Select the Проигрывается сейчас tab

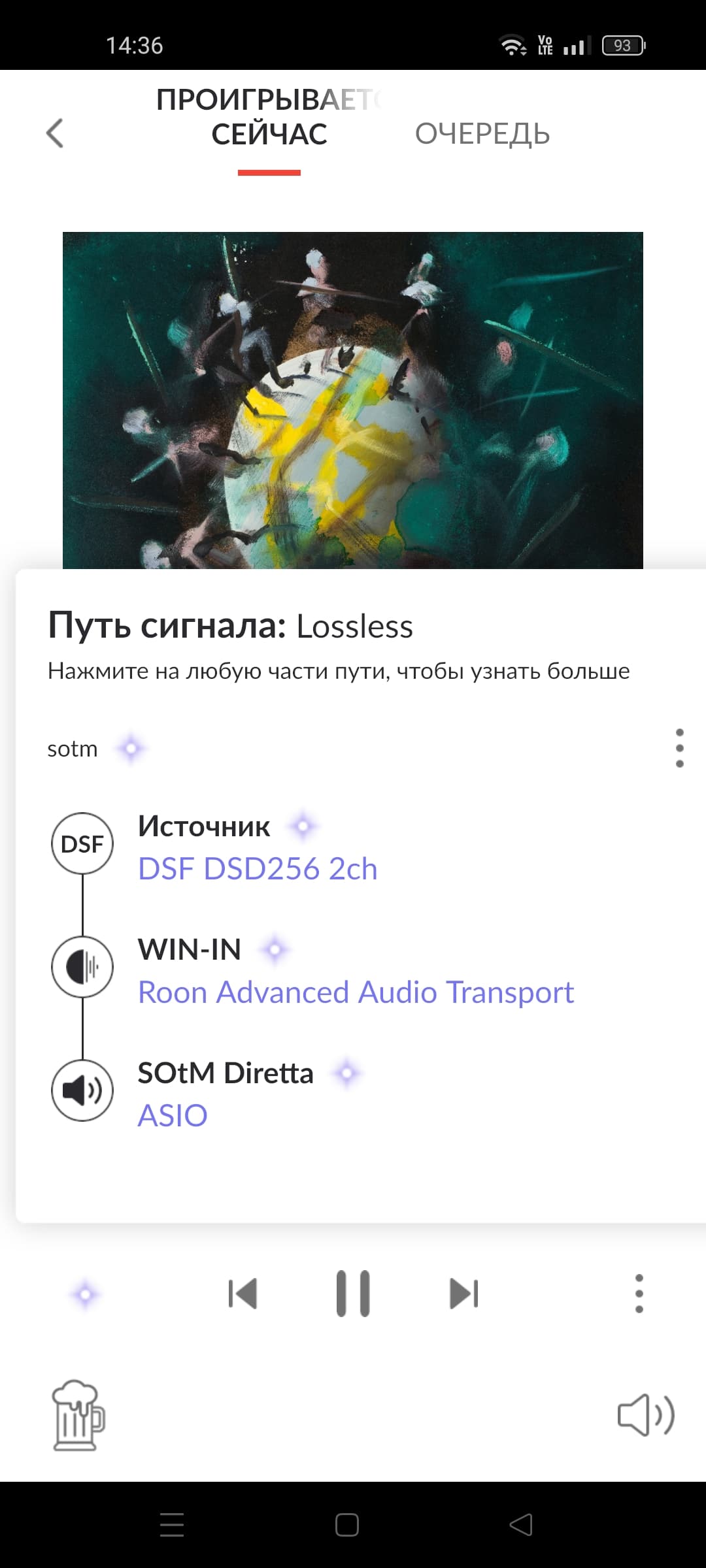(x=269, y=118)
